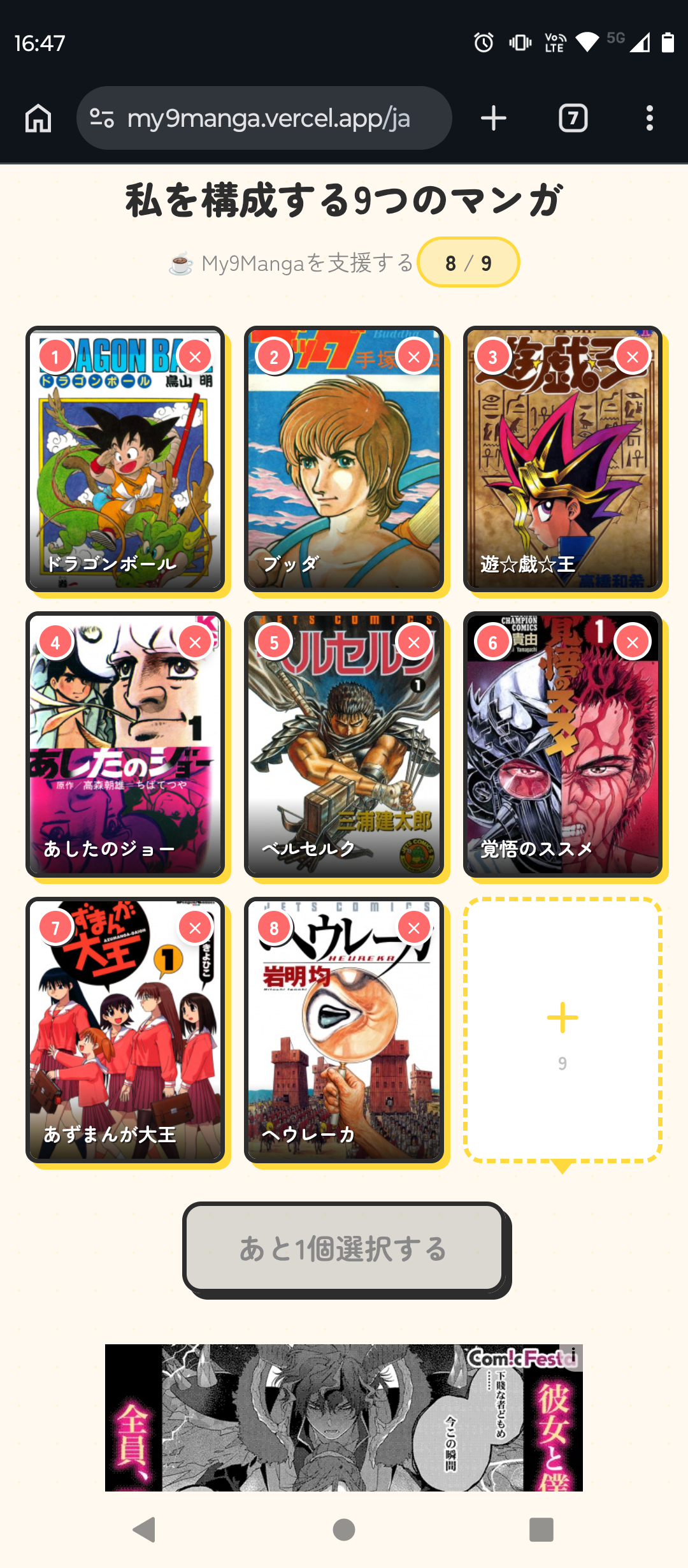Go back with the system back button
The image size is (688, 1568).
point(145,1529)
